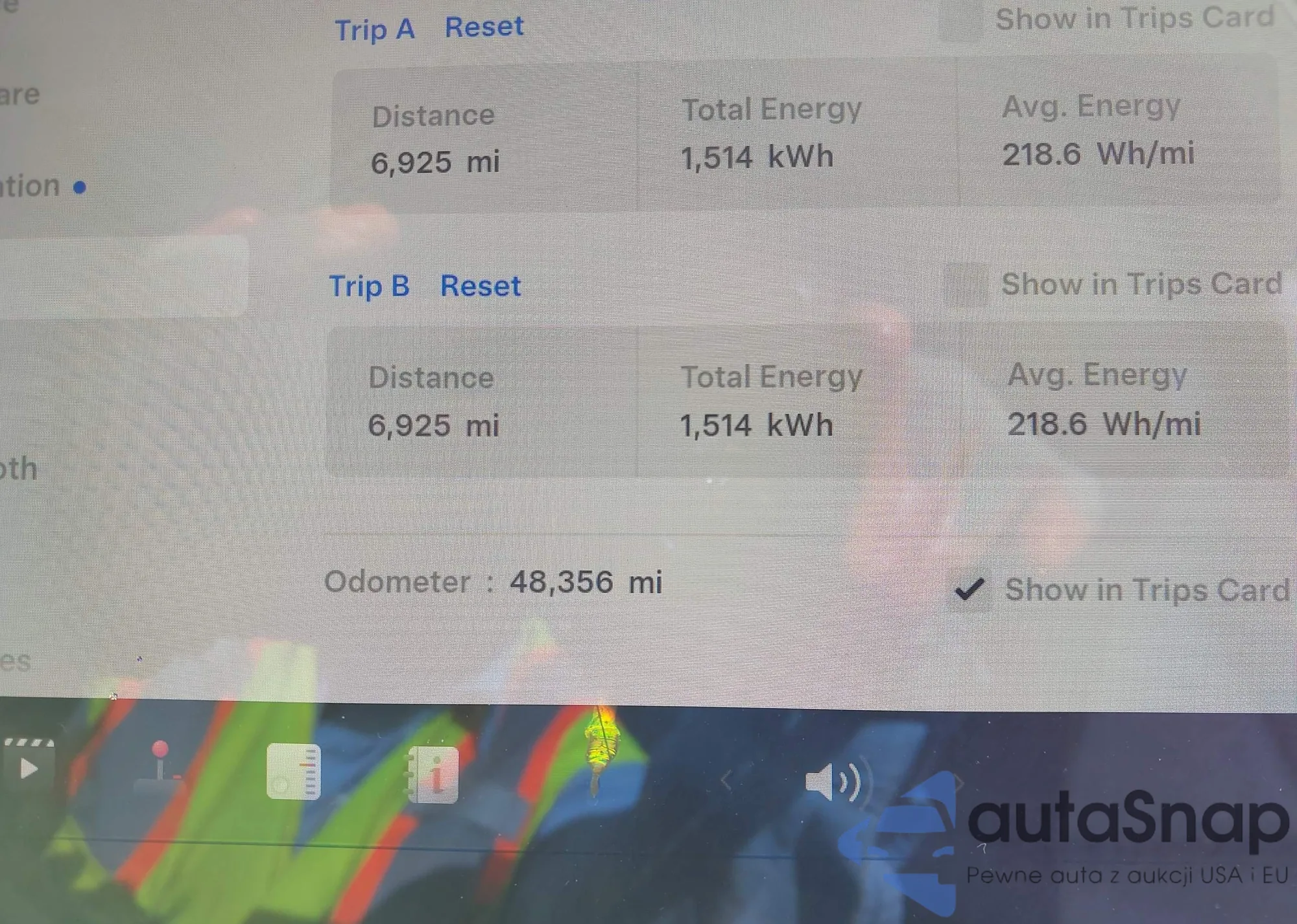
Task: Rename Trip A via its blue label
Action: coord(374,30)
